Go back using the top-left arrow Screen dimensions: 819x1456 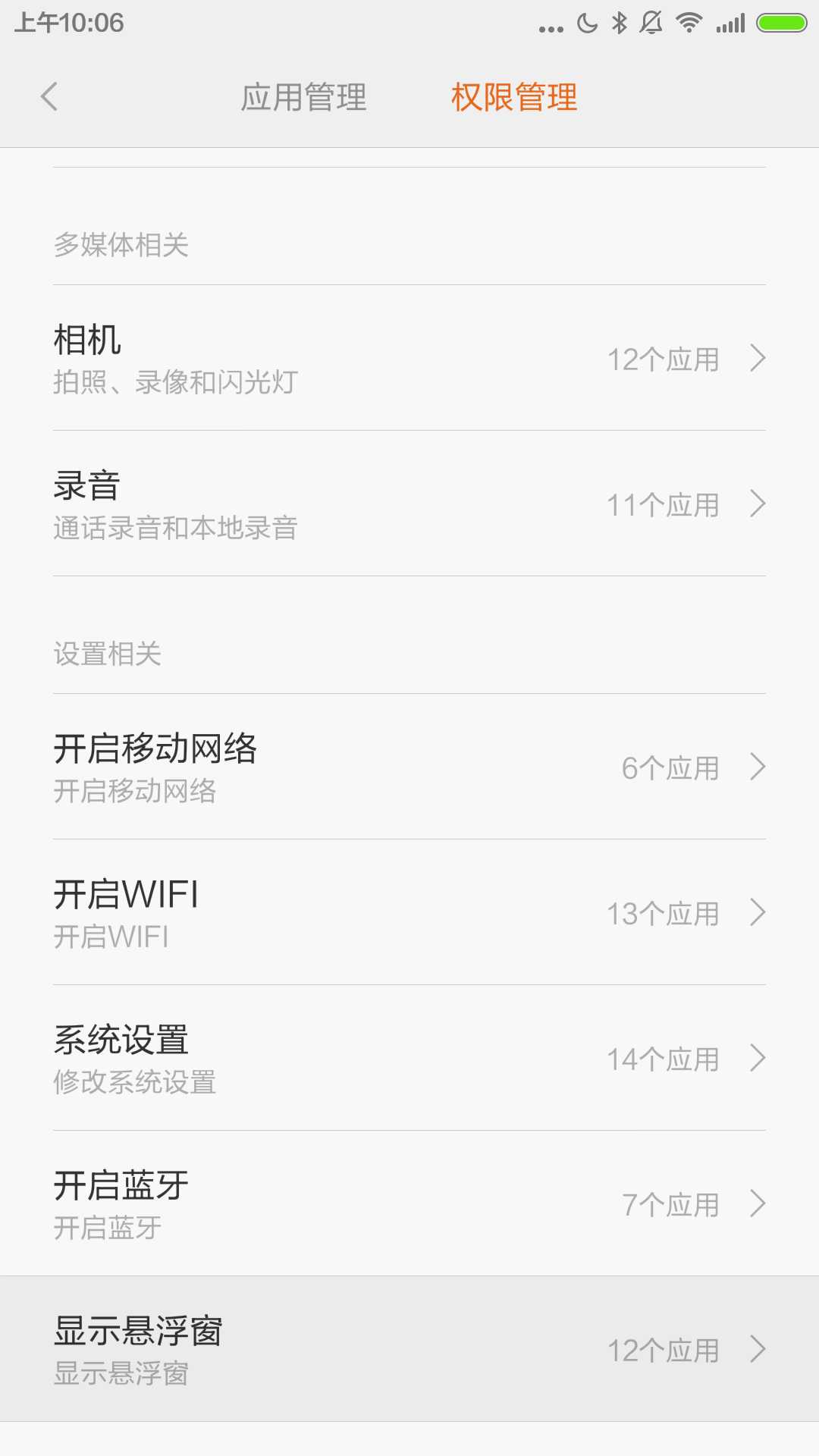tap(49, 97)
